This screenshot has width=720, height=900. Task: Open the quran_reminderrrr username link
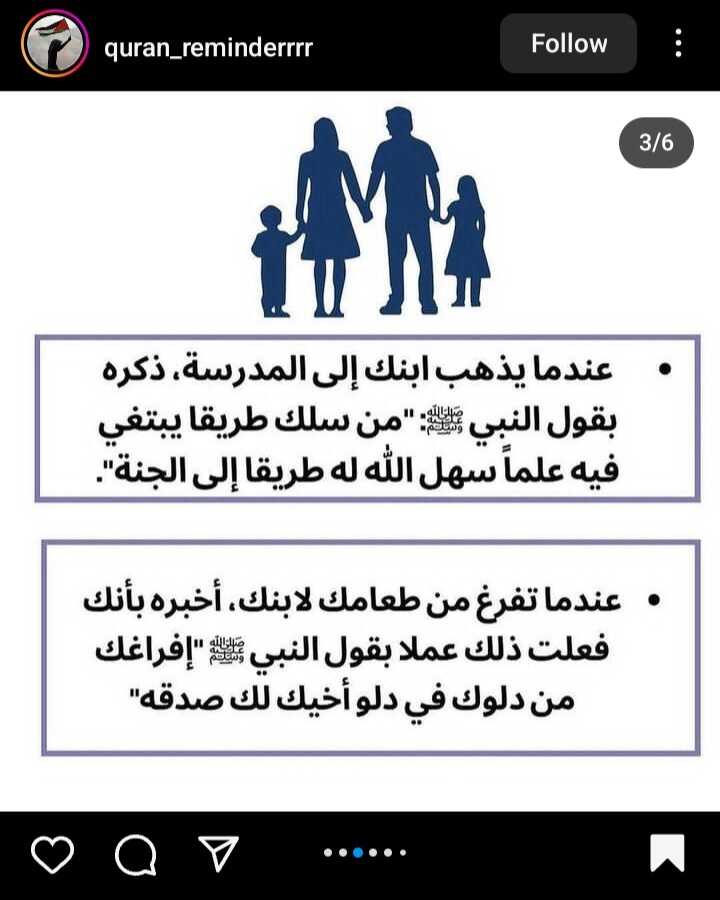[x=208, y=47]
